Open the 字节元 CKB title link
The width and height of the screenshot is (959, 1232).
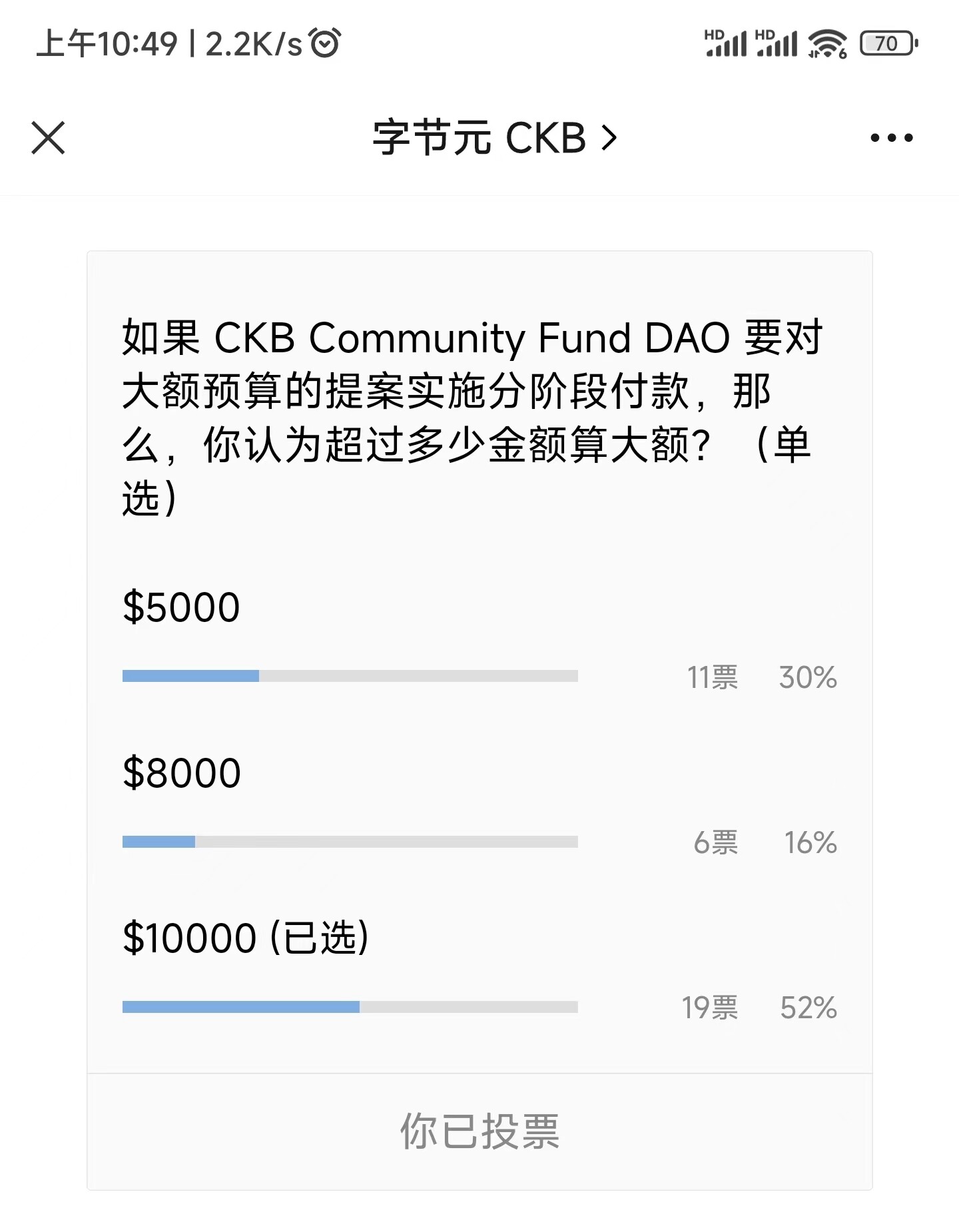pyautogui.click(x=494, y=138)
